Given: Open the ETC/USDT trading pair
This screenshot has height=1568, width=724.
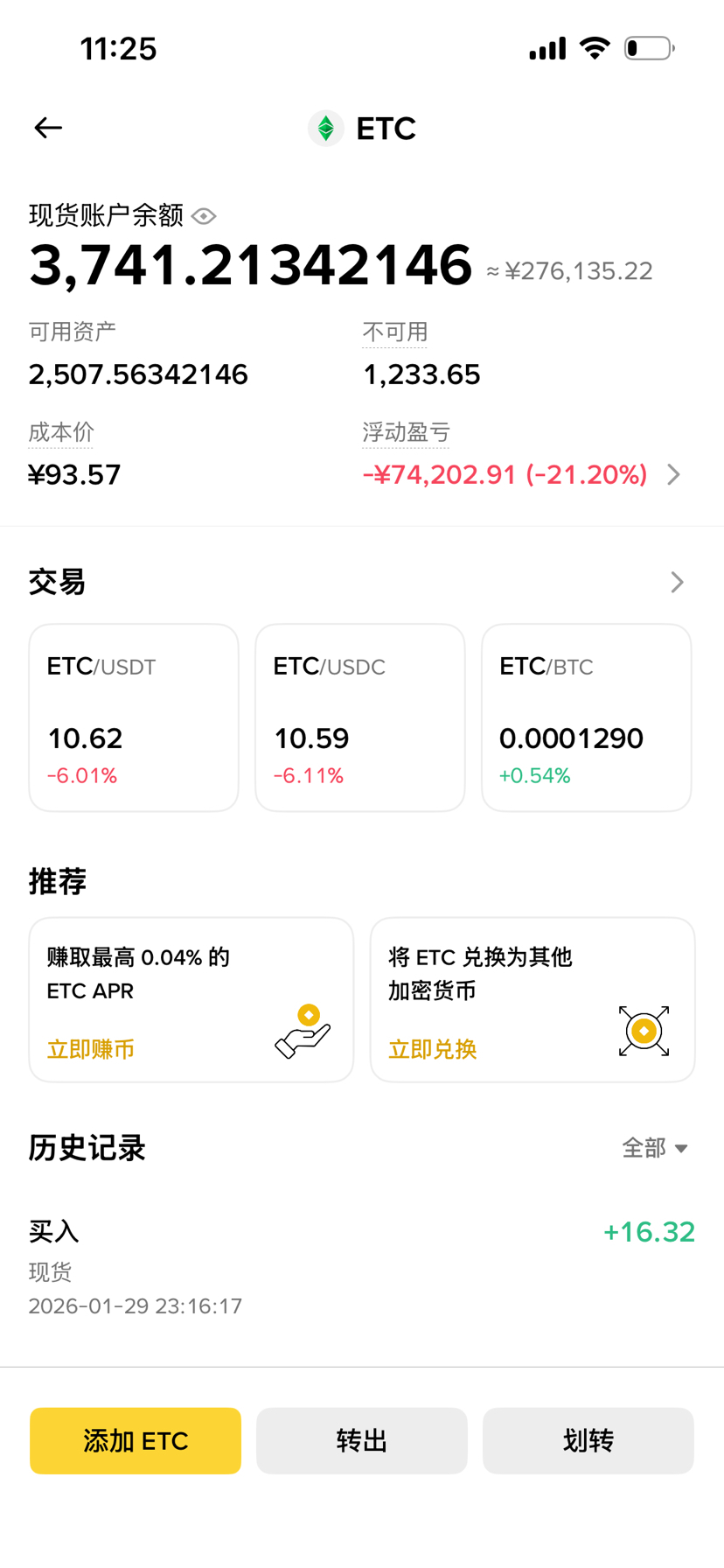Looking at the screenshot, I should coord(134,717).
